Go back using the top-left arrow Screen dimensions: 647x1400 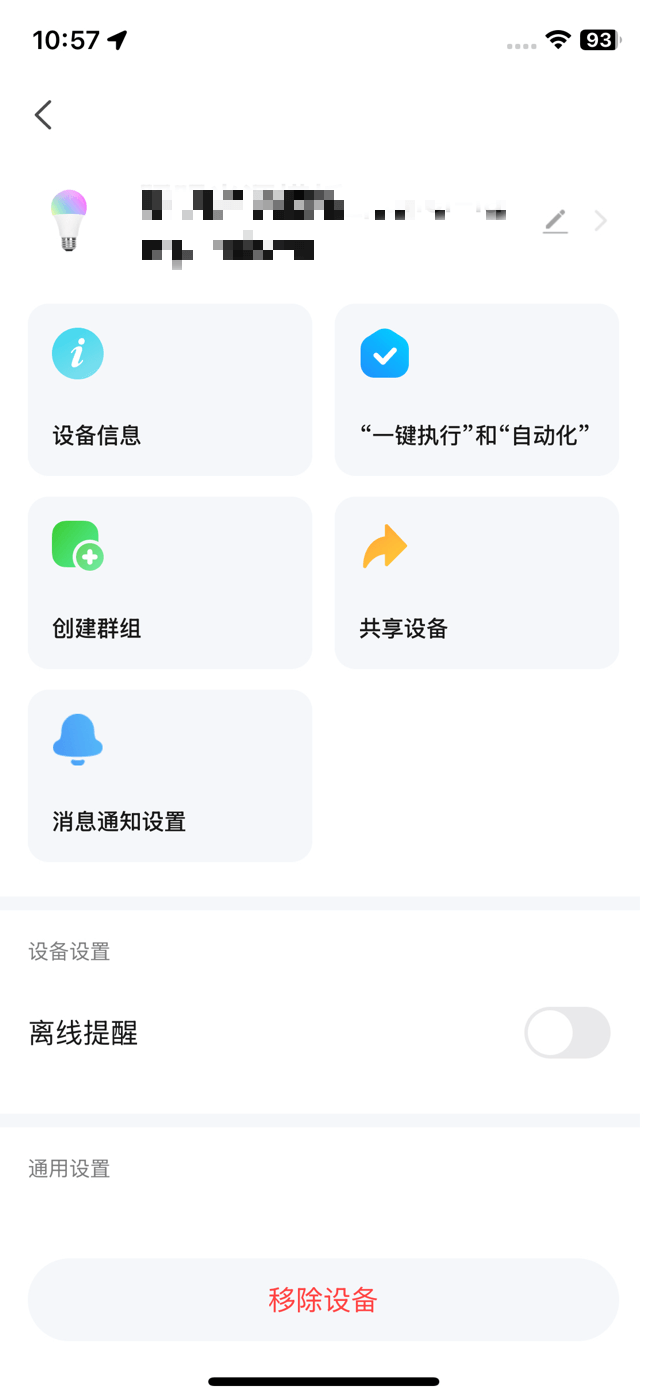point(43,115)
